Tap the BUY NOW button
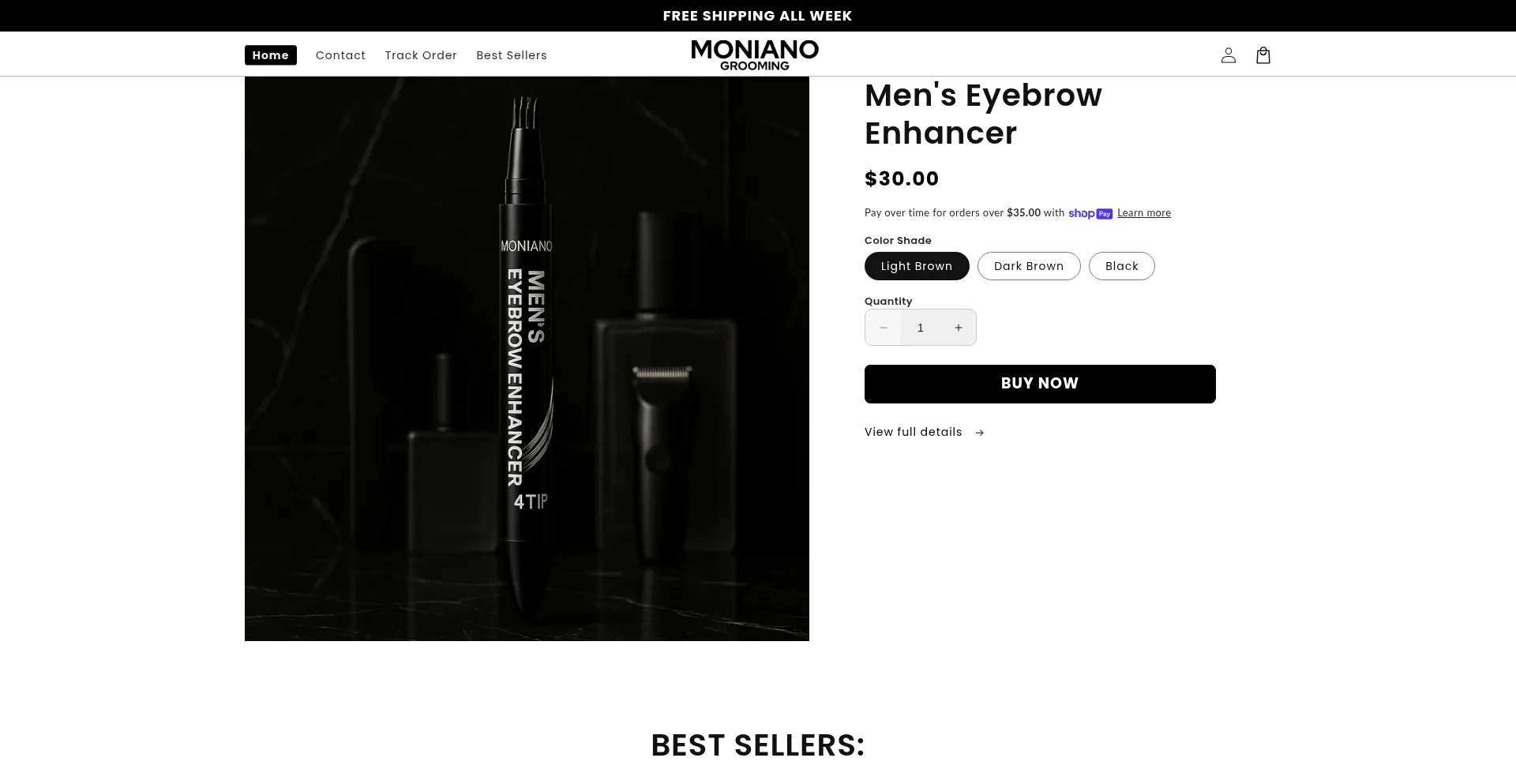This screenshot has width=1516, height=784. 1039,384
